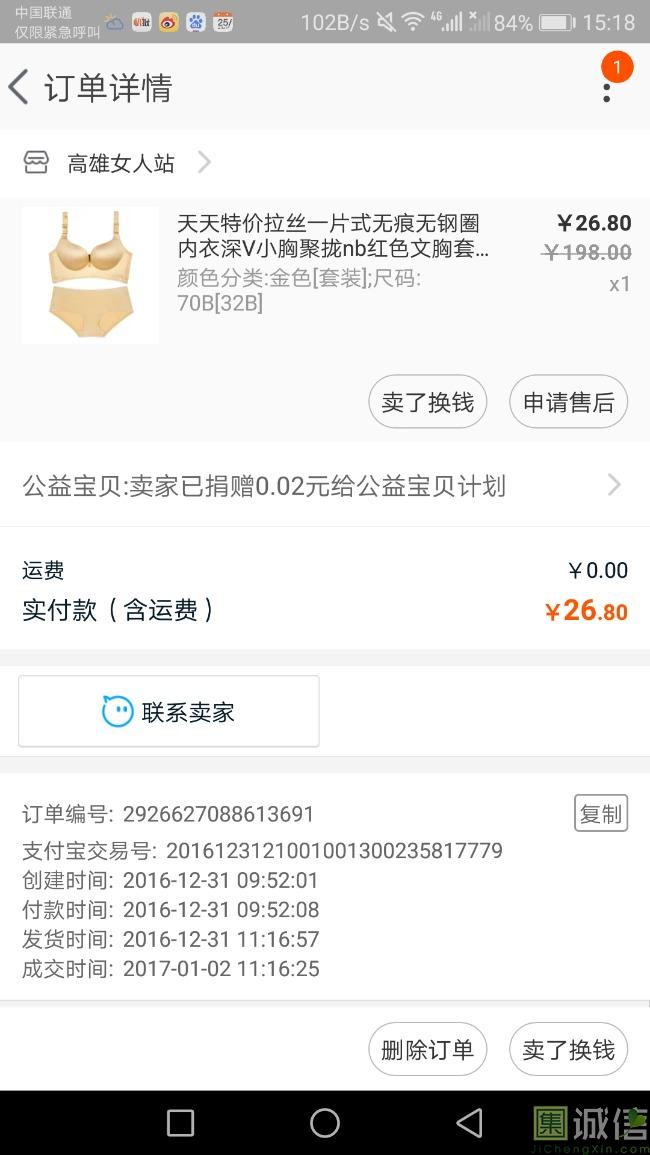Delete this order with 删除订单
650x1155 pixels.
pos(427,1050)
